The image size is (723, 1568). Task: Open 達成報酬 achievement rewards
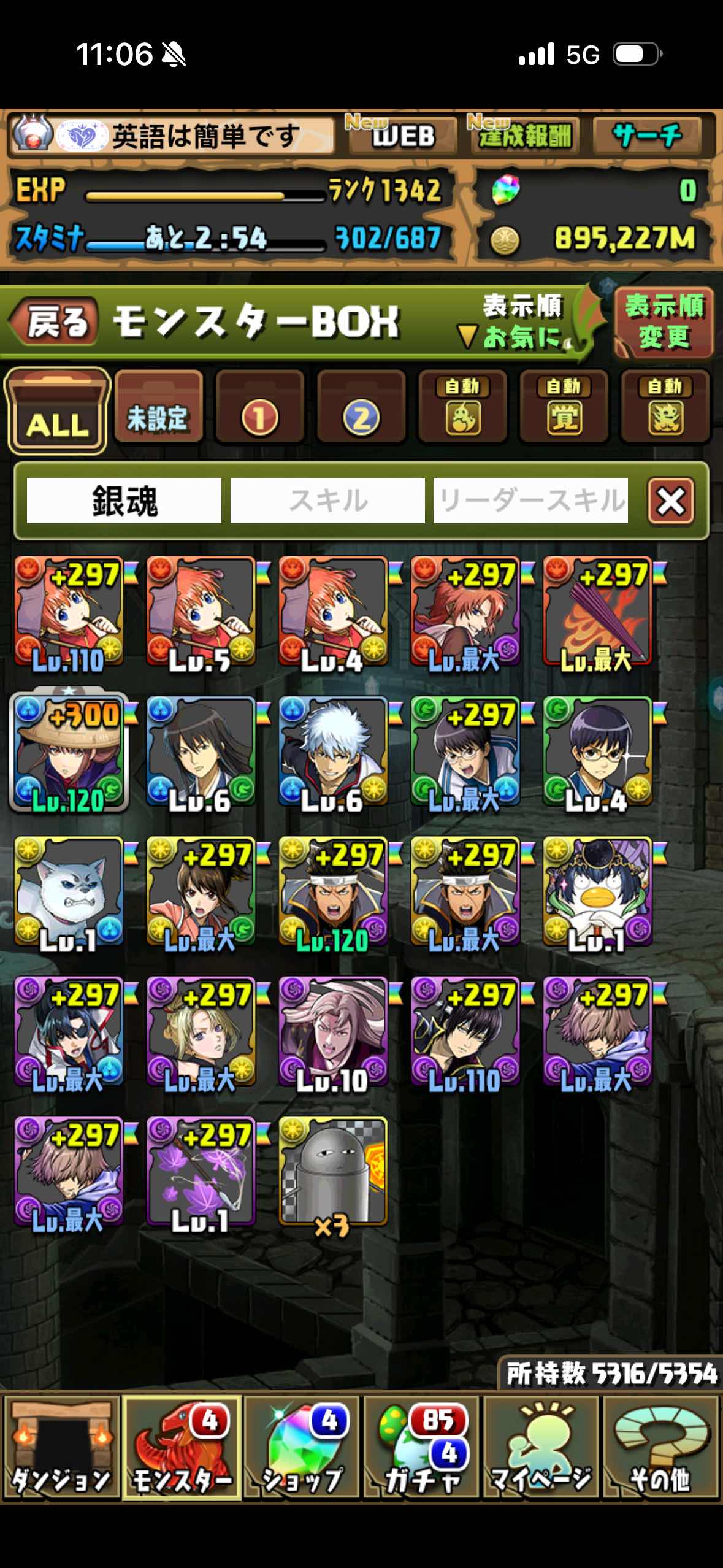(523, 135)
